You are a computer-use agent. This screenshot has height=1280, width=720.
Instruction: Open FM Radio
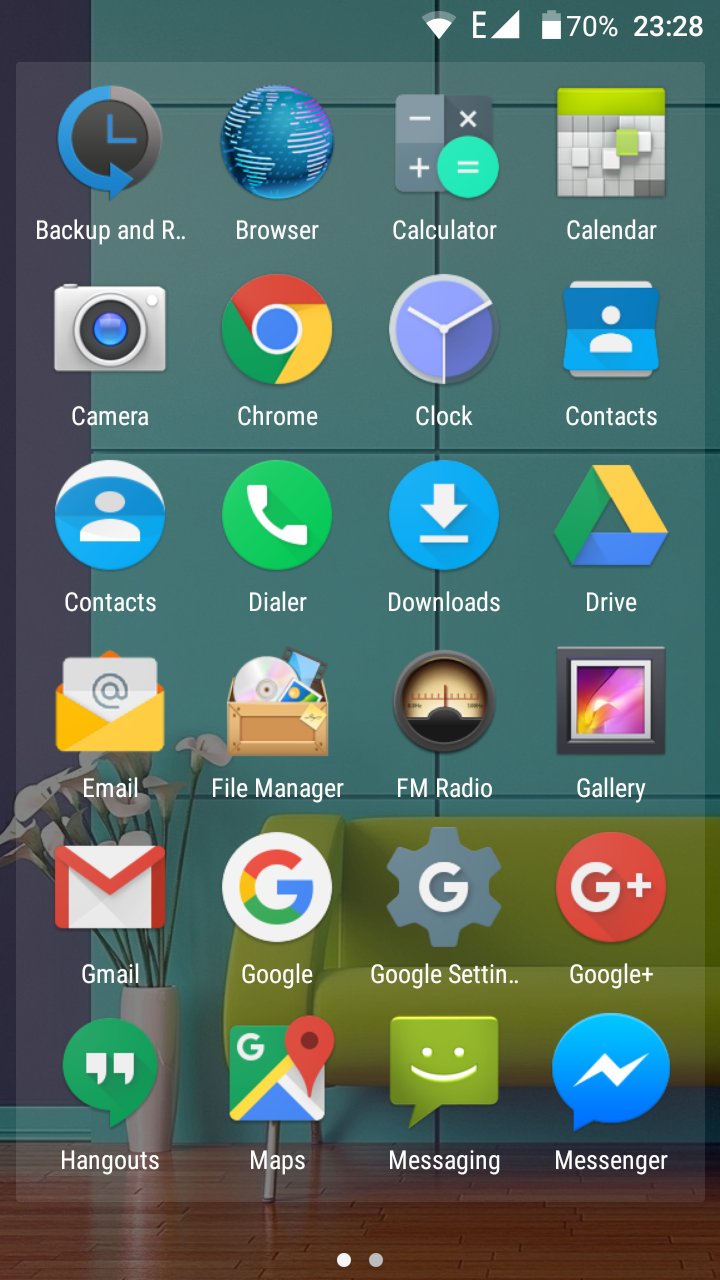(x=444, y=701)
